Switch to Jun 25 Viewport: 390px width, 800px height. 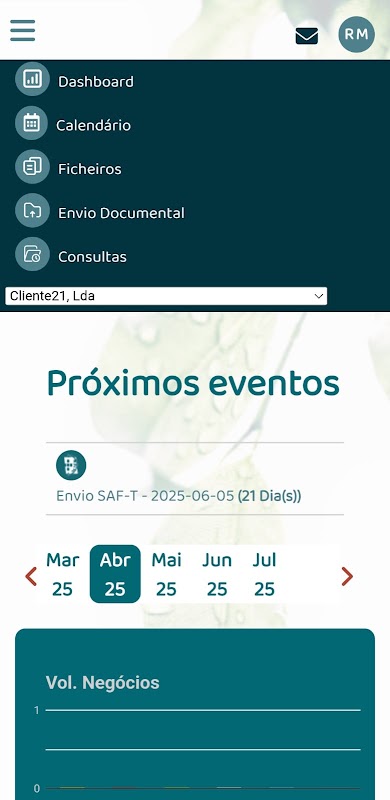[x=217, y=574]
